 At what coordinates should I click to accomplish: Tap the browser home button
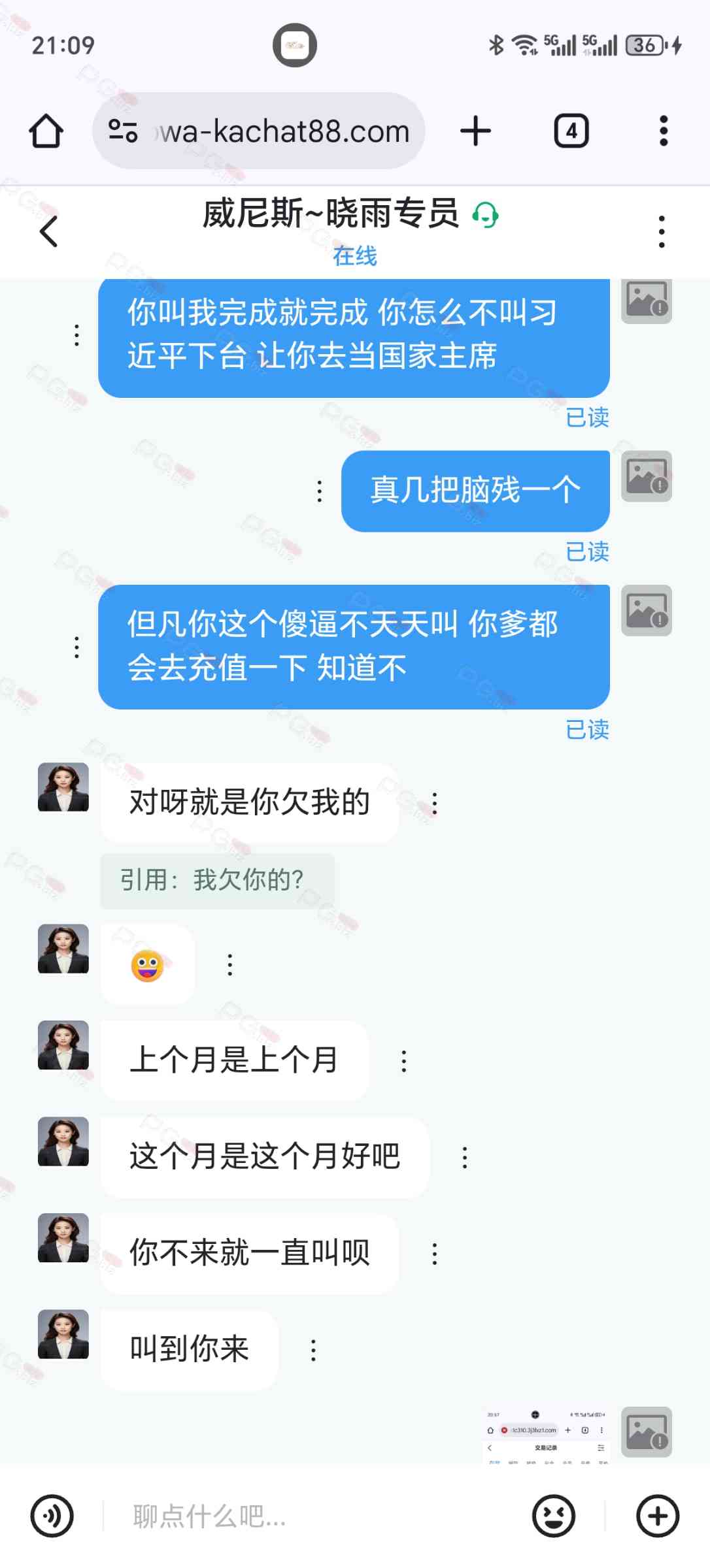click(46, 131)
